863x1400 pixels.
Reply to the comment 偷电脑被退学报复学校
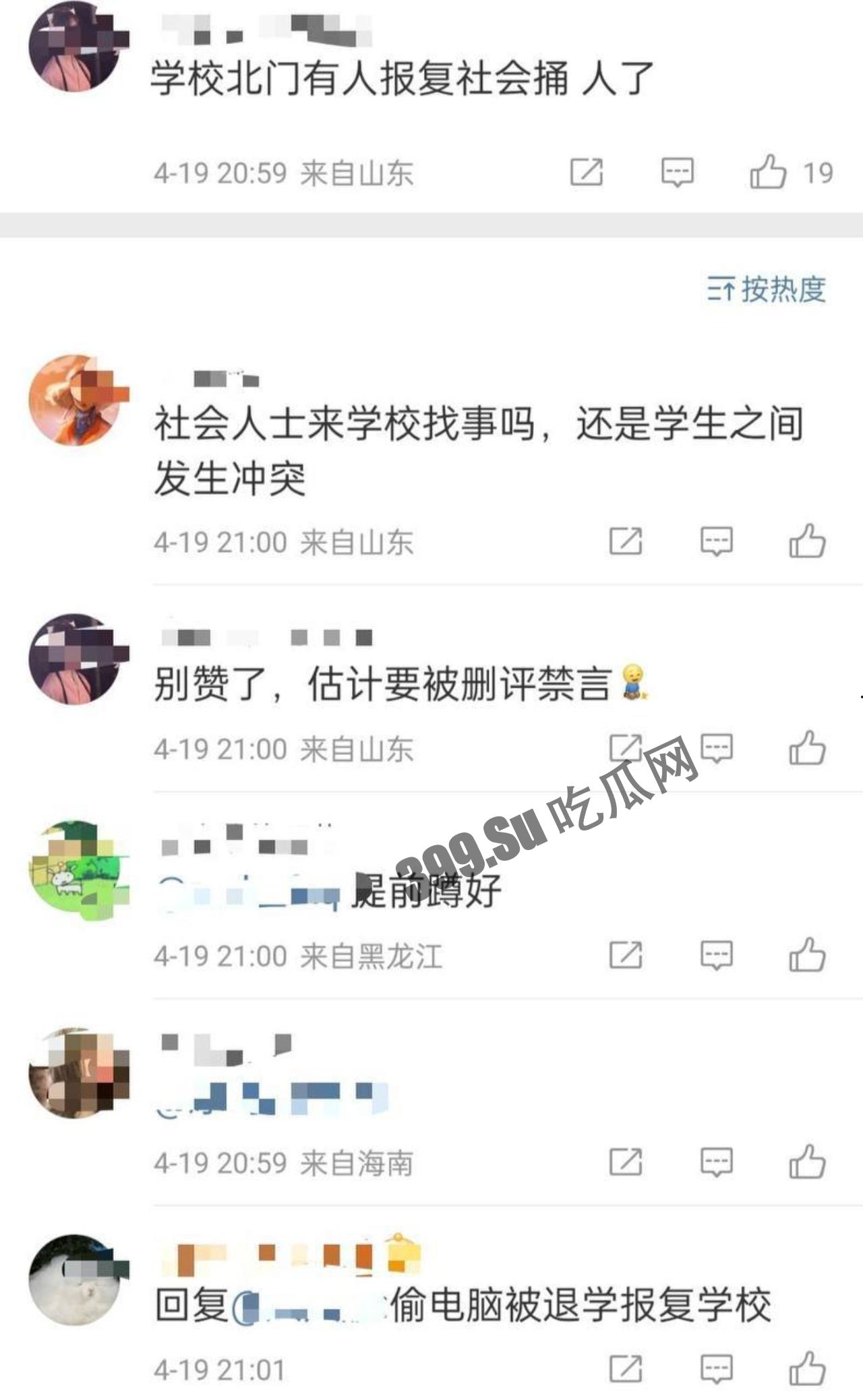pyautogui.click(x=716, y=1369)
